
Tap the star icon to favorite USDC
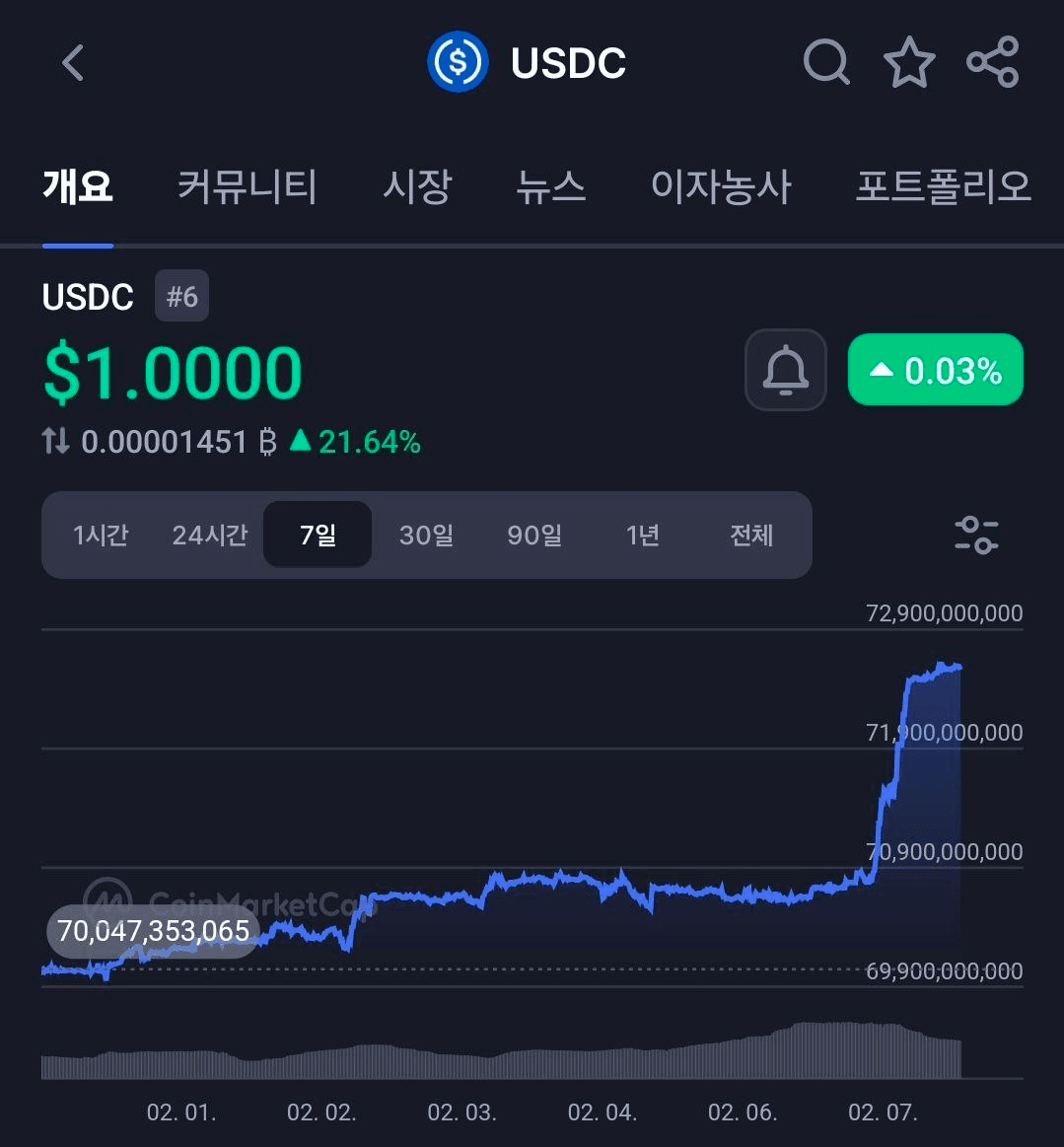[909, 61]
